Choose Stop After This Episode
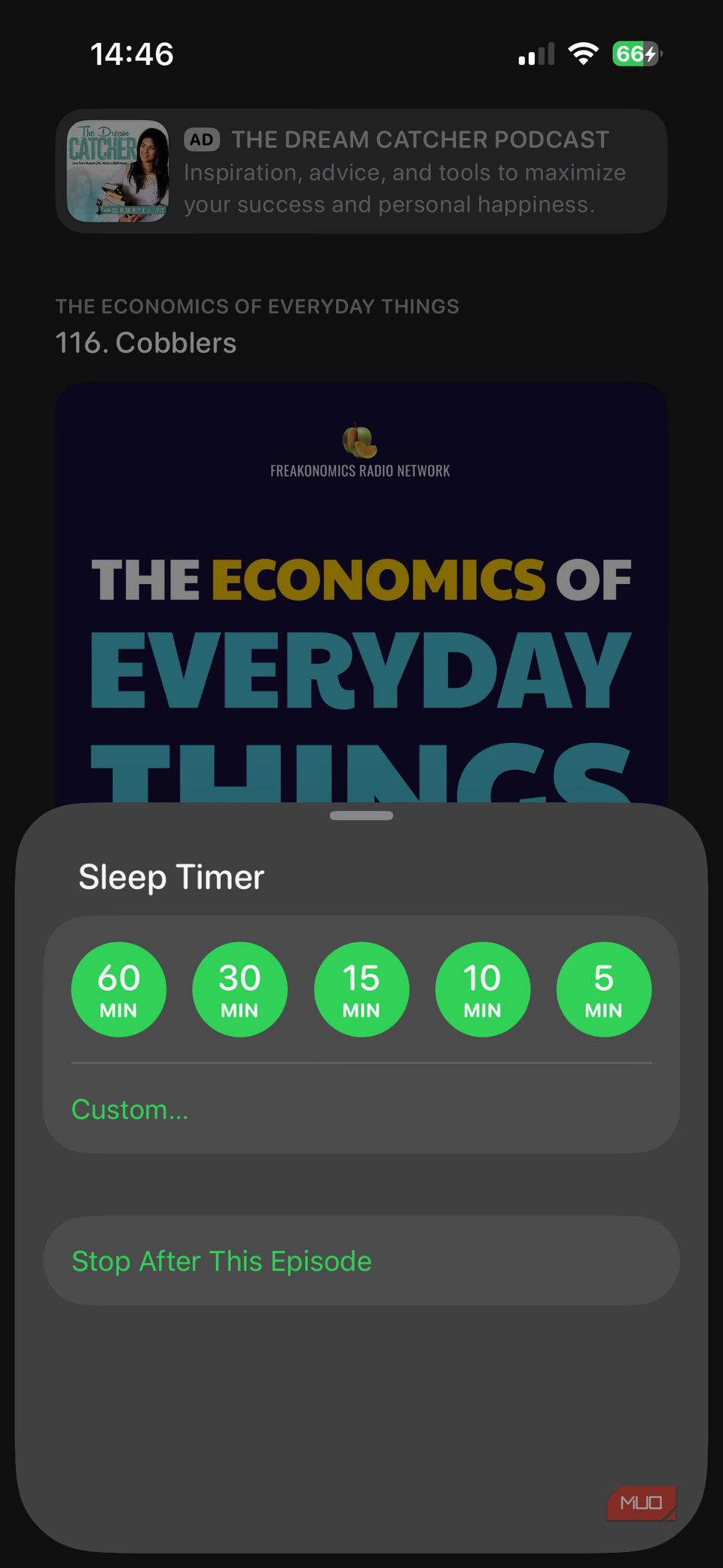This screenshot has width=723, height=1568. (x=222, y=1261)
